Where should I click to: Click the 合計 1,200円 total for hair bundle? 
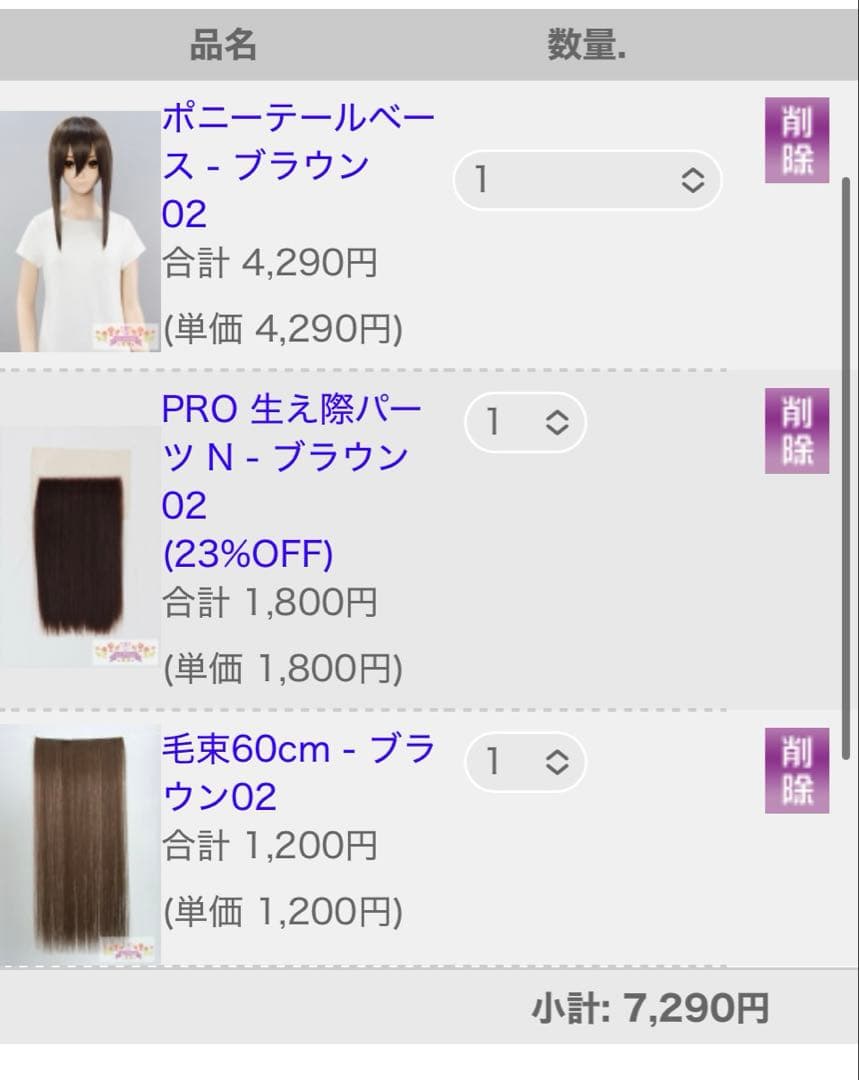pyautogui.click(x=269, y=845)
